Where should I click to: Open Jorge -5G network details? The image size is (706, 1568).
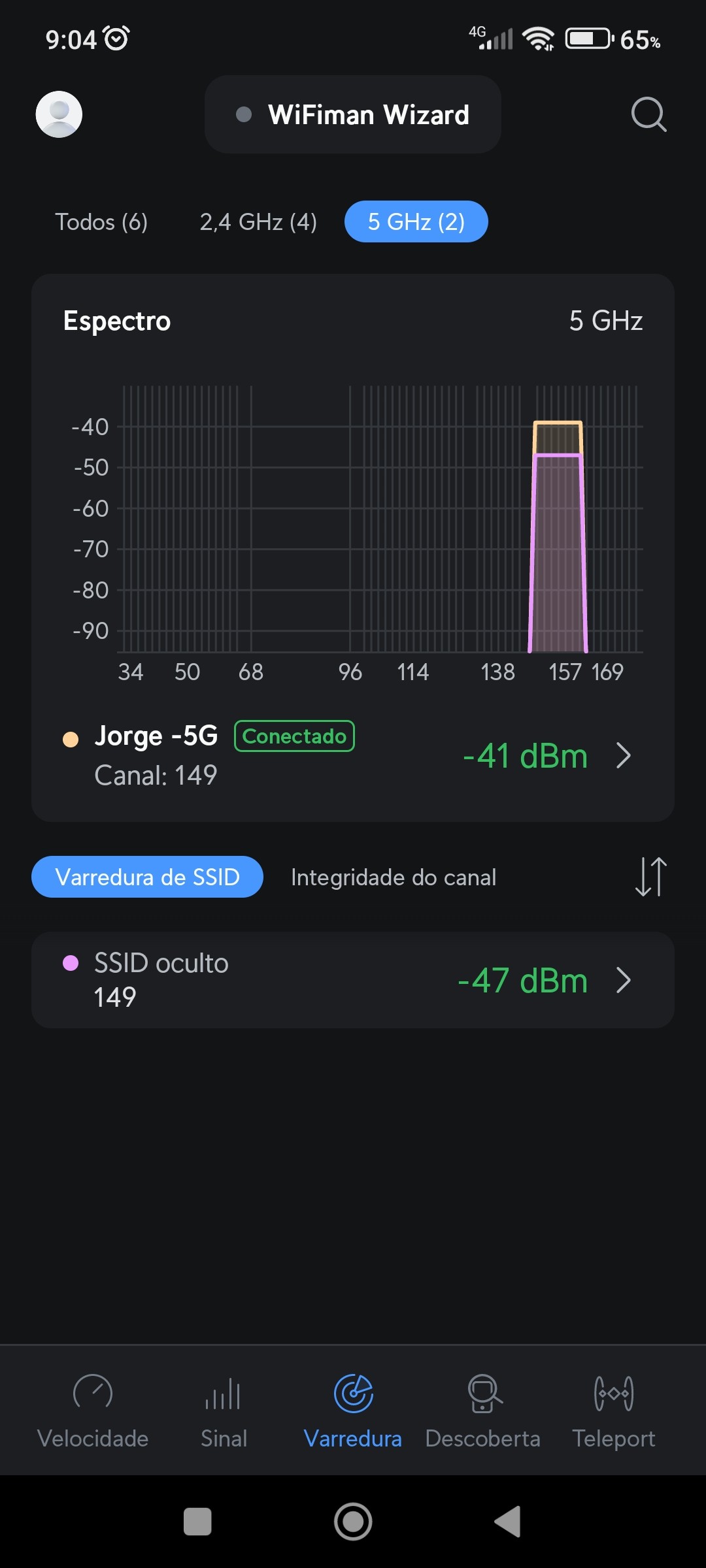353,755
